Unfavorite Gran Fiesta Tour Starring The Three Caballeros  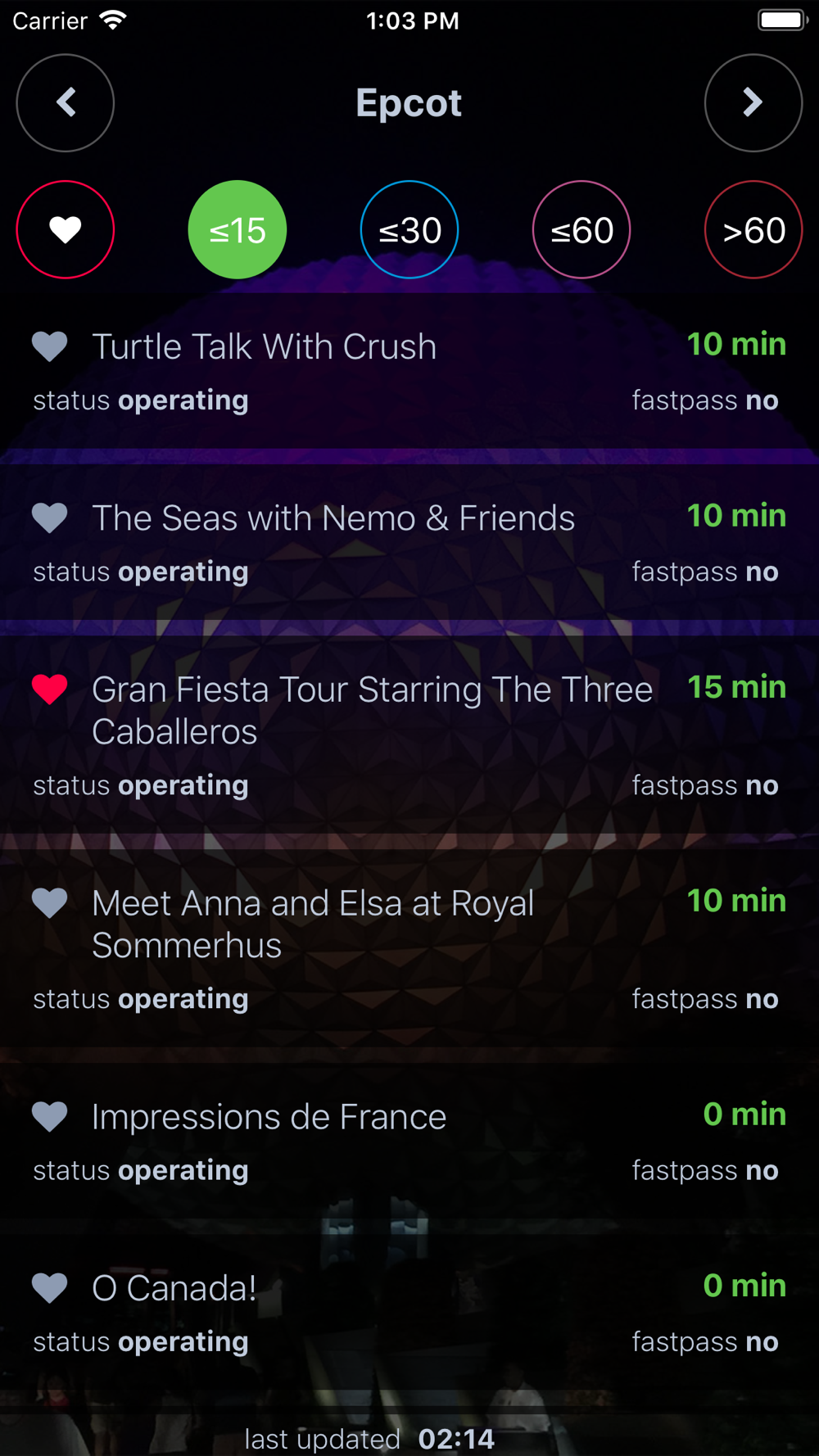pos(50,690)
